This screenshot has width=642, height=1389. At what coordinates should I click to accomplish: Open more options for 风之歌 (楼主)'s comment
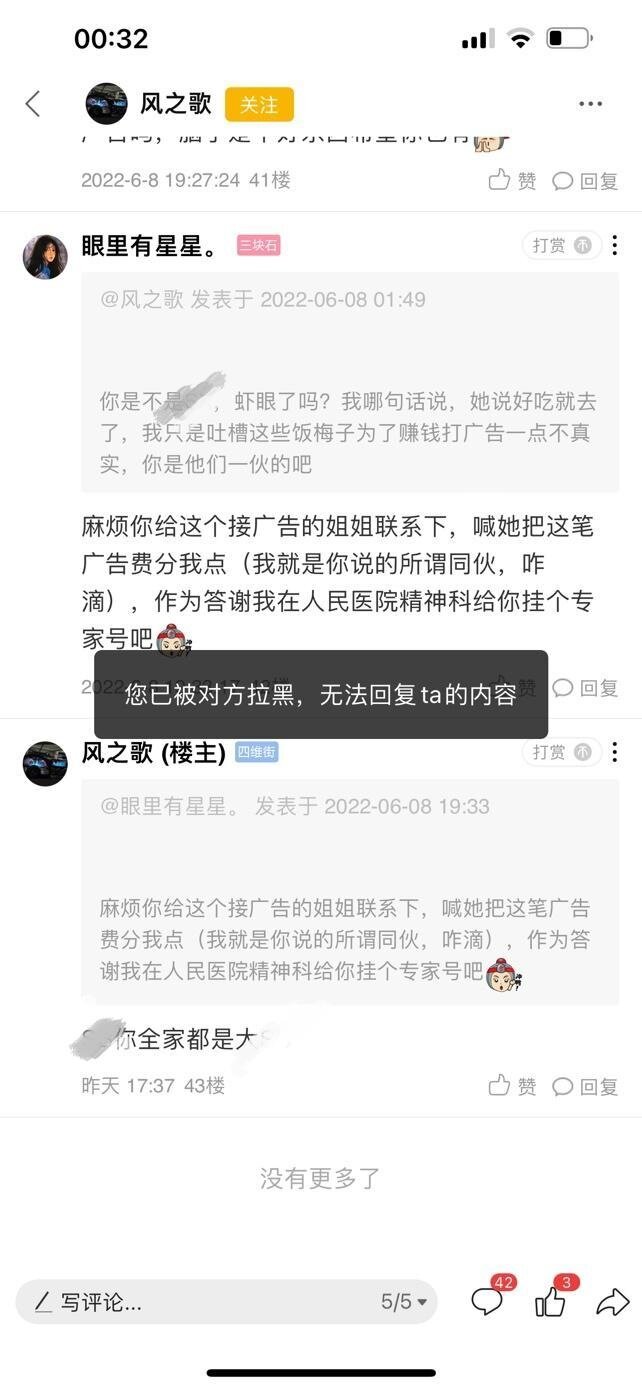pyautogui.click(x=614, y=752)
